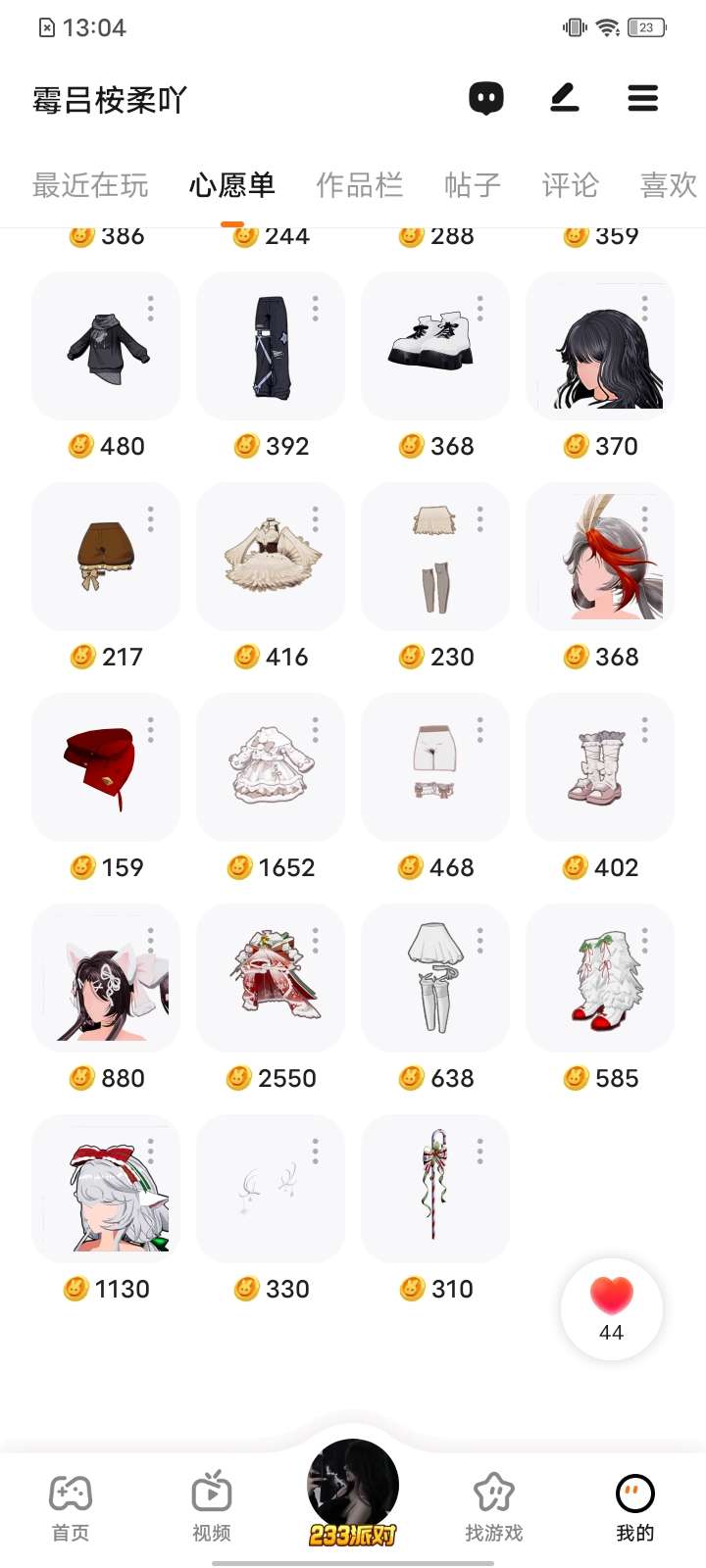706x1568 pixels.
Task: Switch to the 帖子 tab
Action: click(473, 185)
